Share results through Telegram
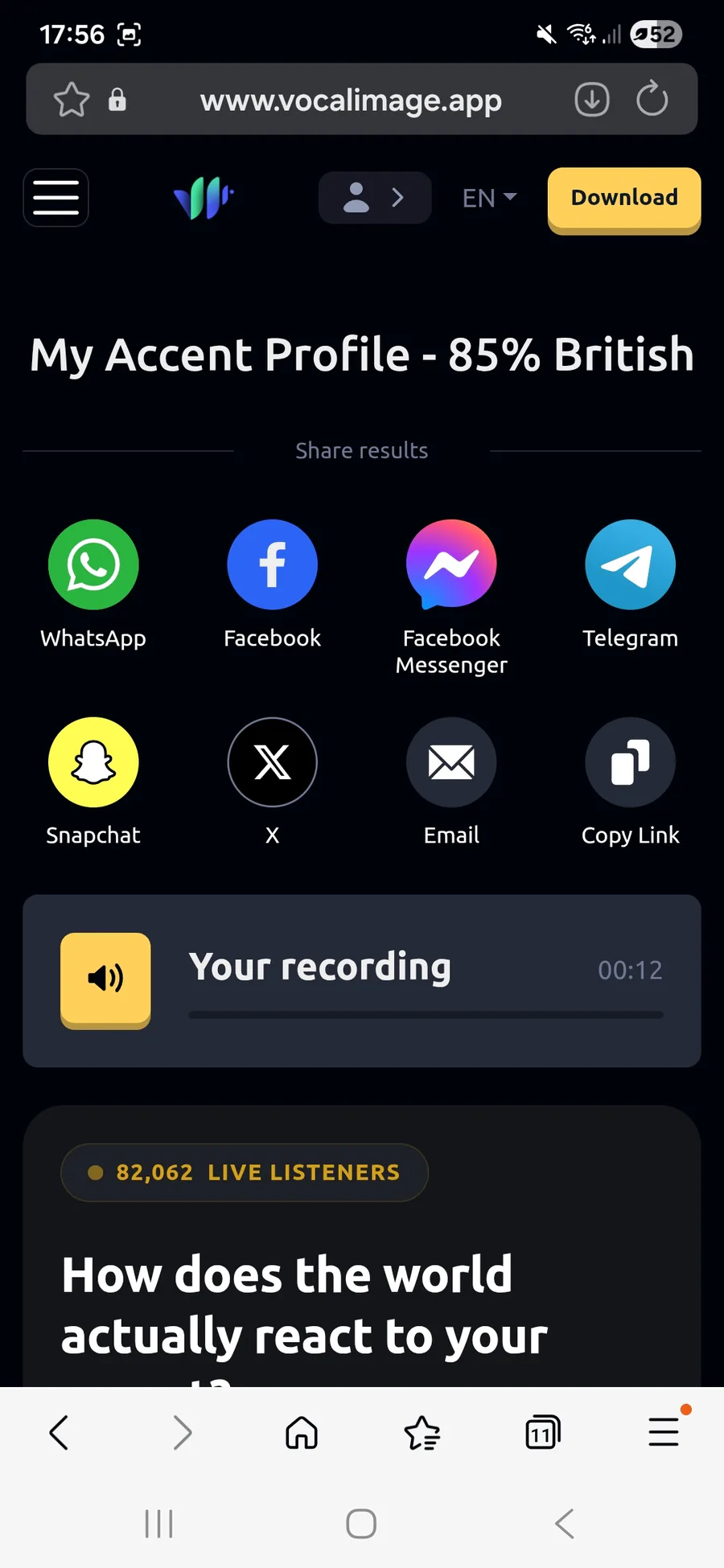This screenshot has height=1568, width=724. pyautogui.click(x=630, y=564)
